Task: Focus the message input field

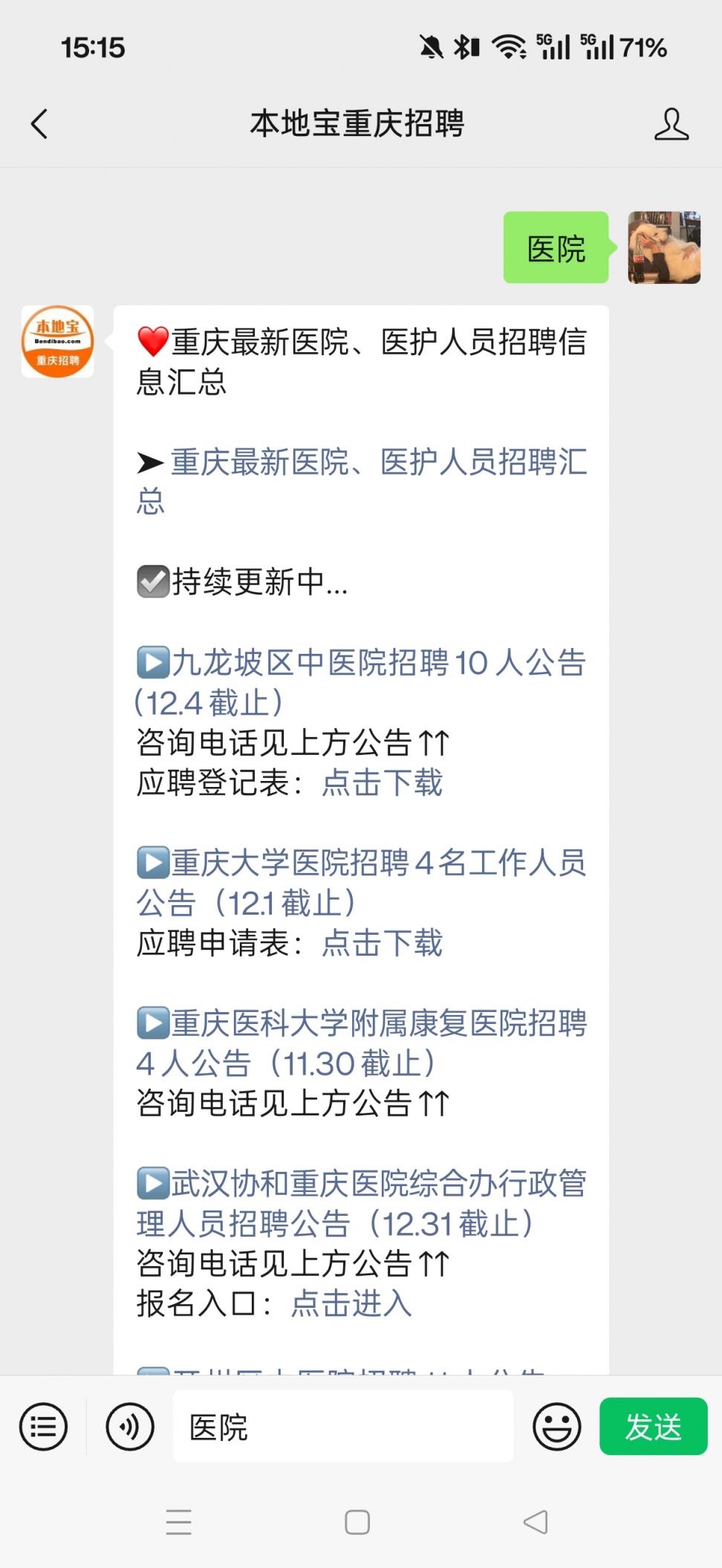Action: 342,1426
